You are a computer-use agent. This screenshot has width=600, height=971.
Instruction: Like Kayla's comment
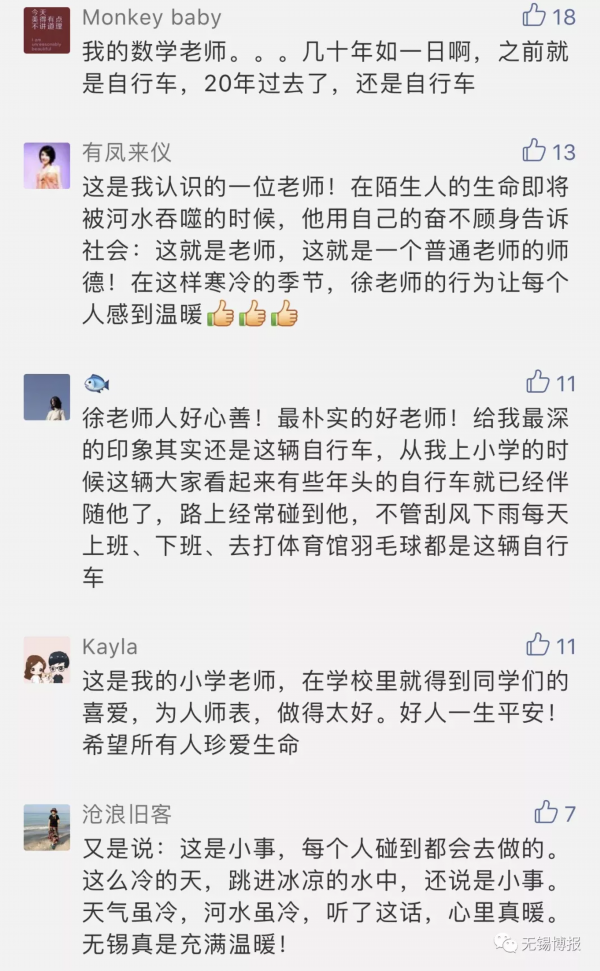538,645
